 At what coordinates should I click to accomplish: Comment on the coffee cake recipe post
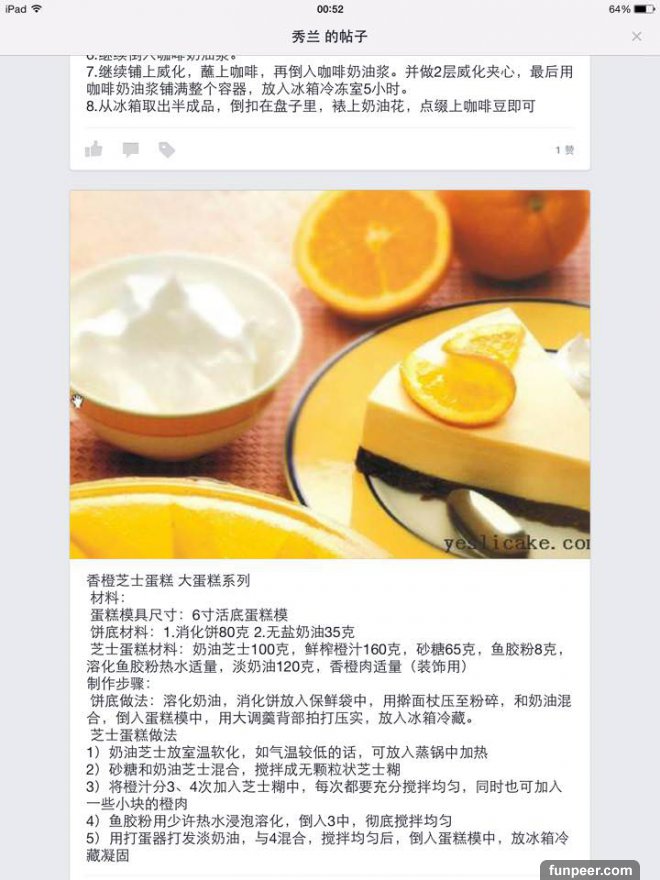click(x=130, y=149)
